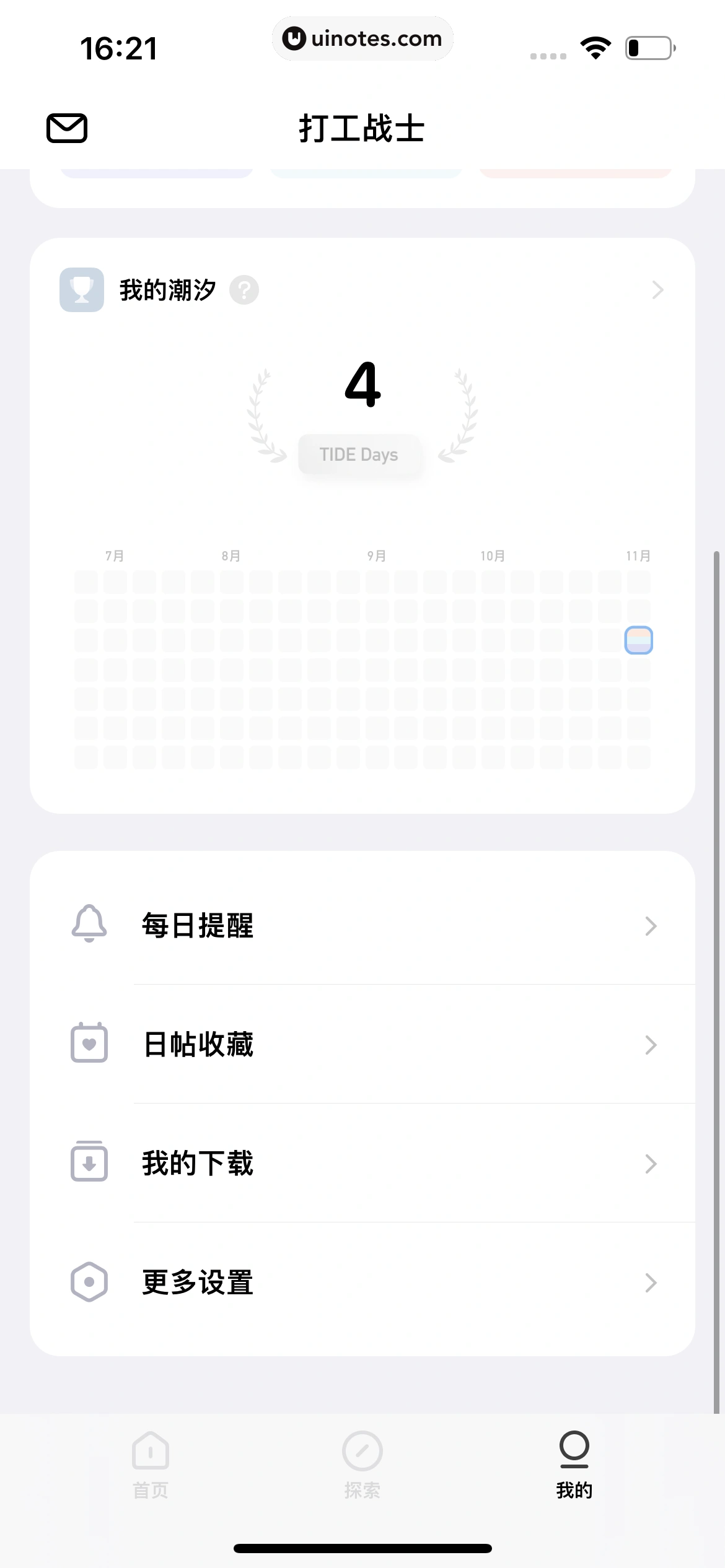Viewport: 725px width, 1568px height.
Task: Open the uinotes.com notification pill
Action: [x=362, y=38]
